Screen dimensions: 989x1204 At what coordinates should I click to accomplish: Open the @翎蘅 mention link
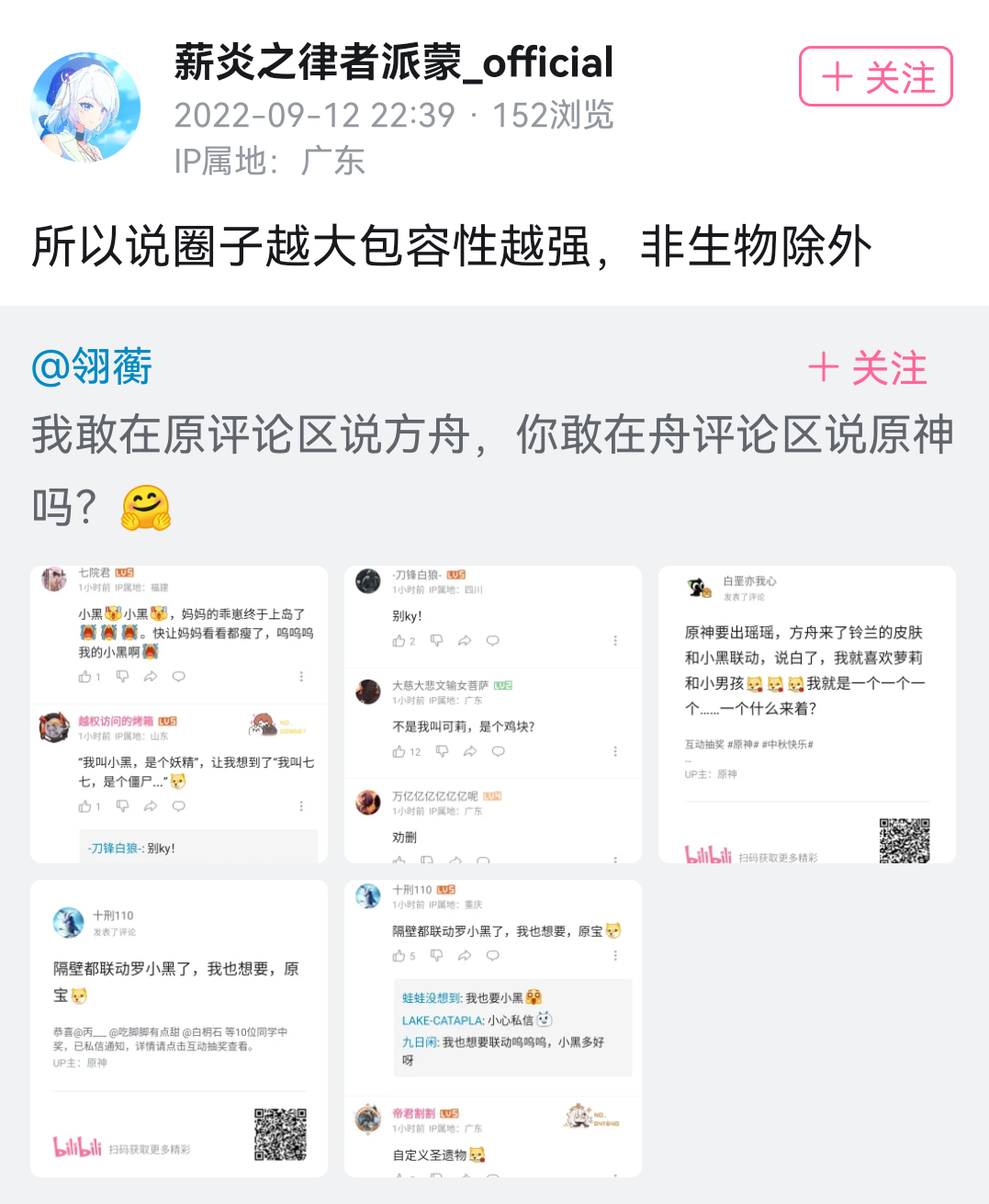pyautogui.click(x=92, y=366)
